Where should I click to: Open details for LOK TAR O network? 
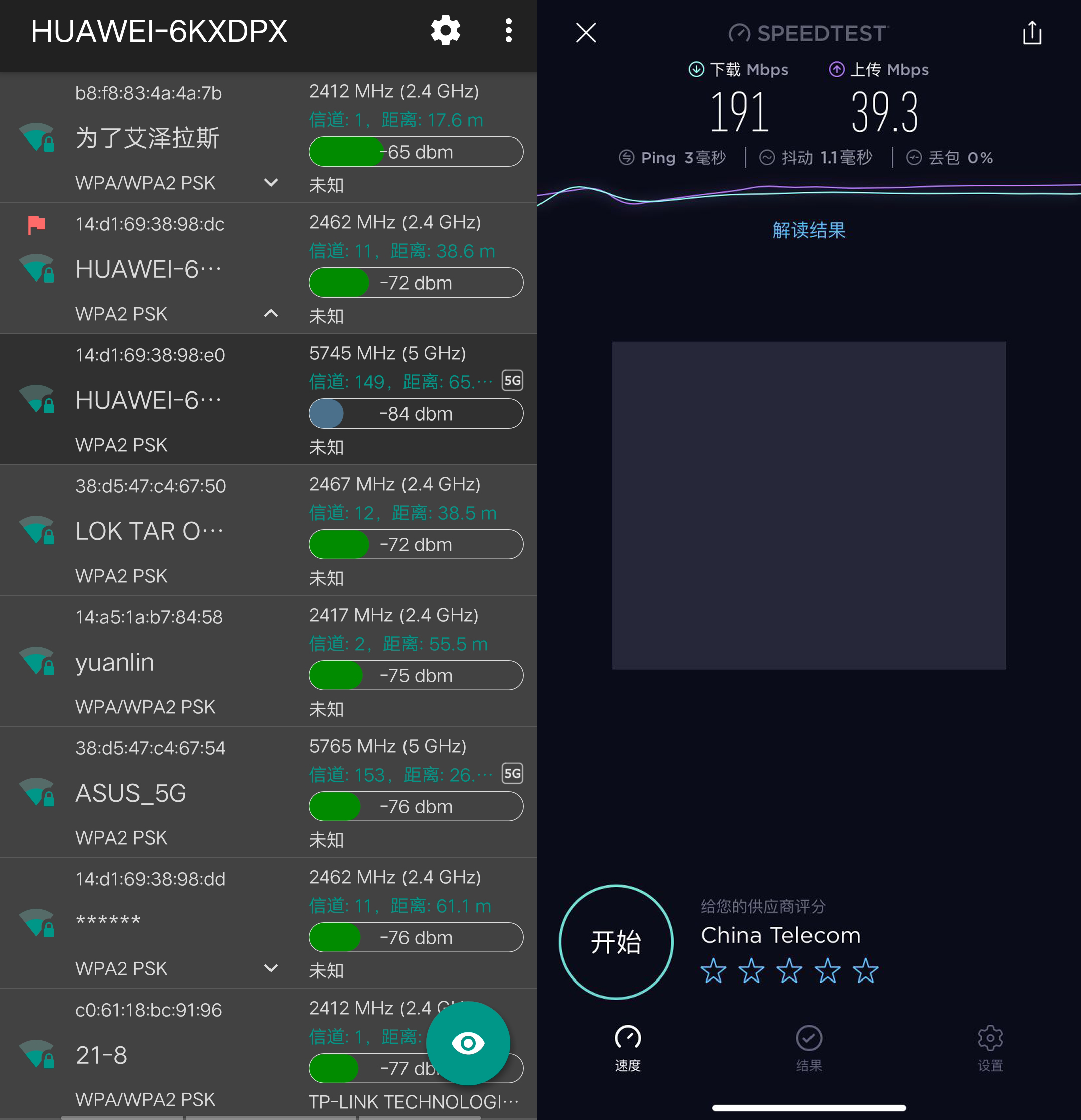coord(149,531)
